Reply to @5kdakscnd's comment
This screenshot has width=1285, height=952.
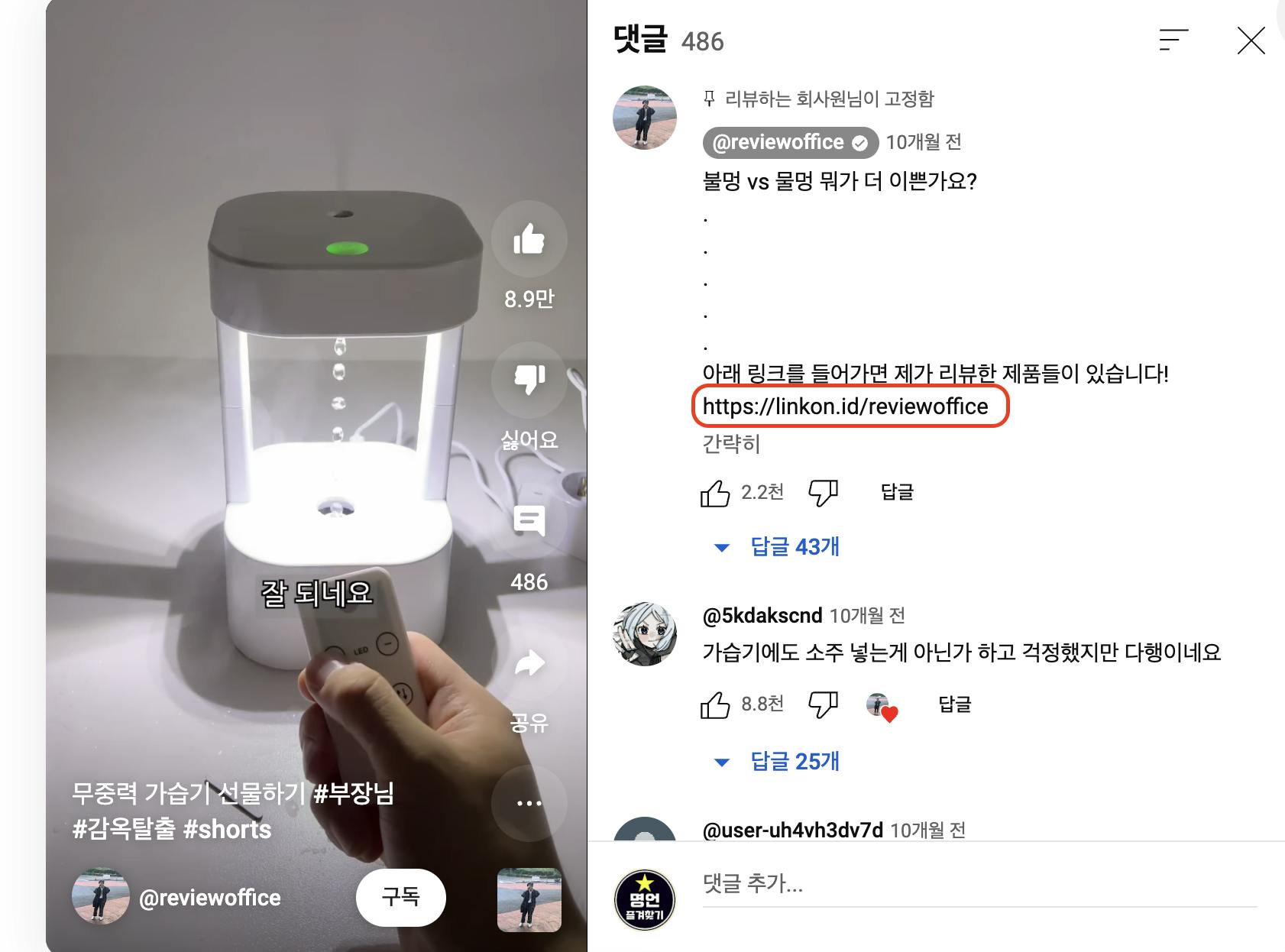pos(954,704)
